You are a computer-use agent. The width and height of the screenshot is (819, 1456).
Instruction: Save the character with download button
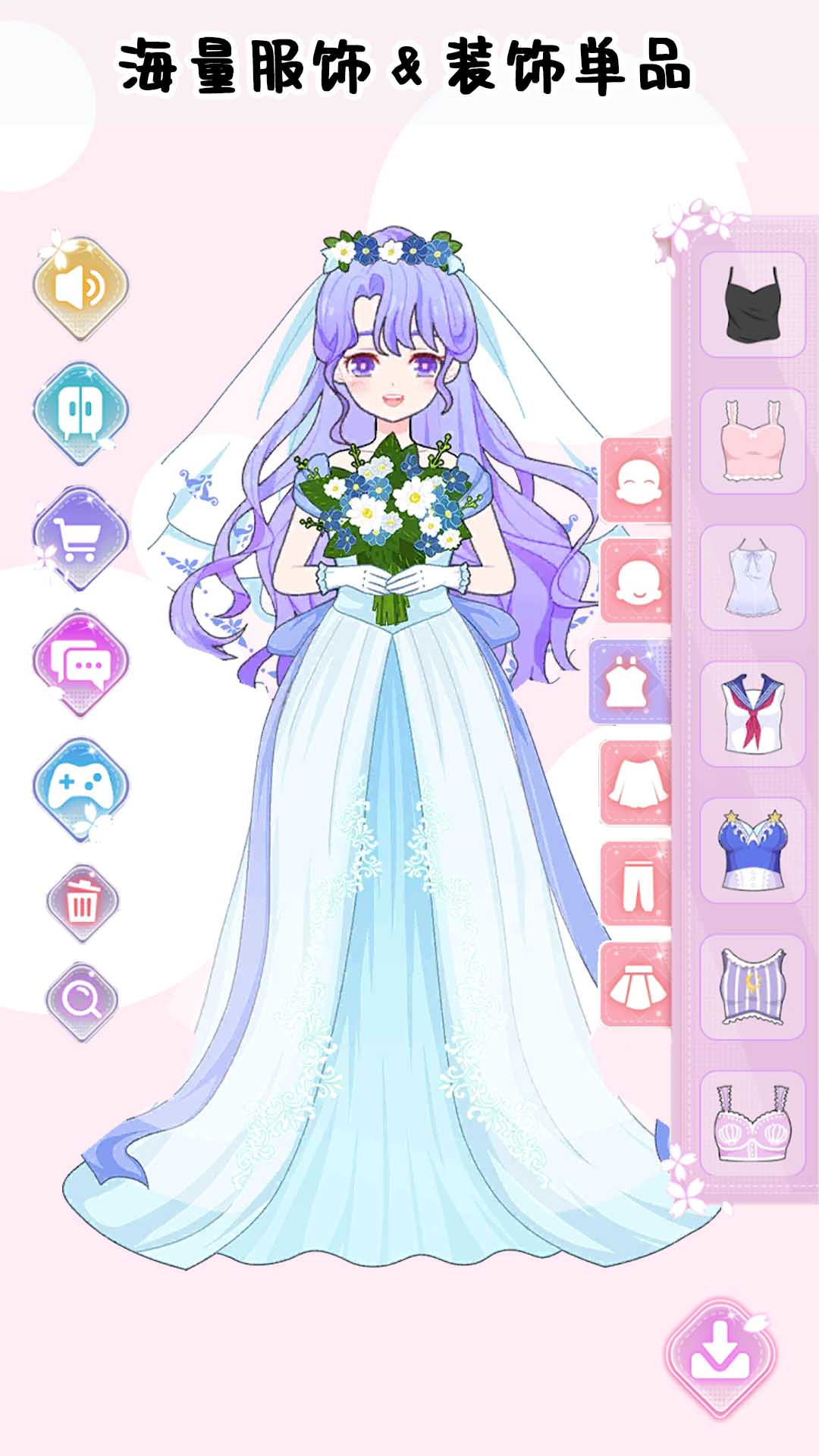[x=720, y=1357]
